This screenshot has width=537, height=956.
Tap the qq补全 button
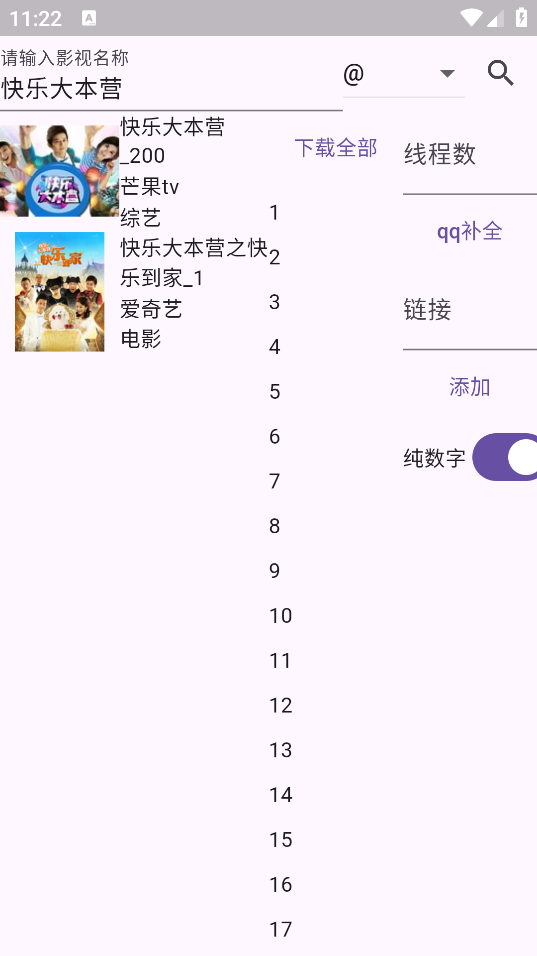point(469,232)
